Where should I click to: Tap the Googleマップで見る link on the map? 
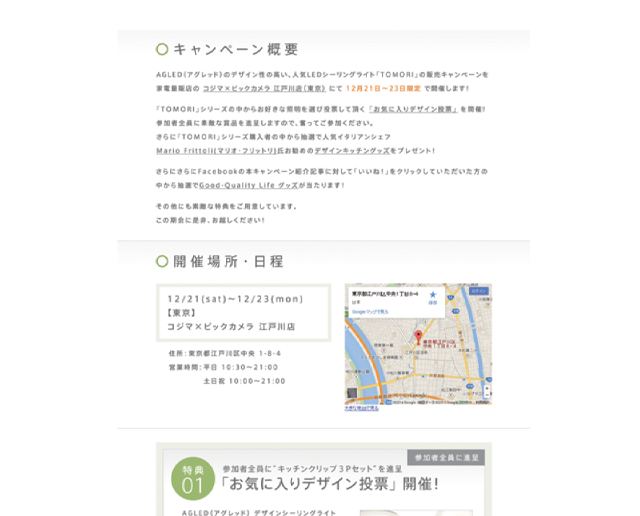[369, 312]
